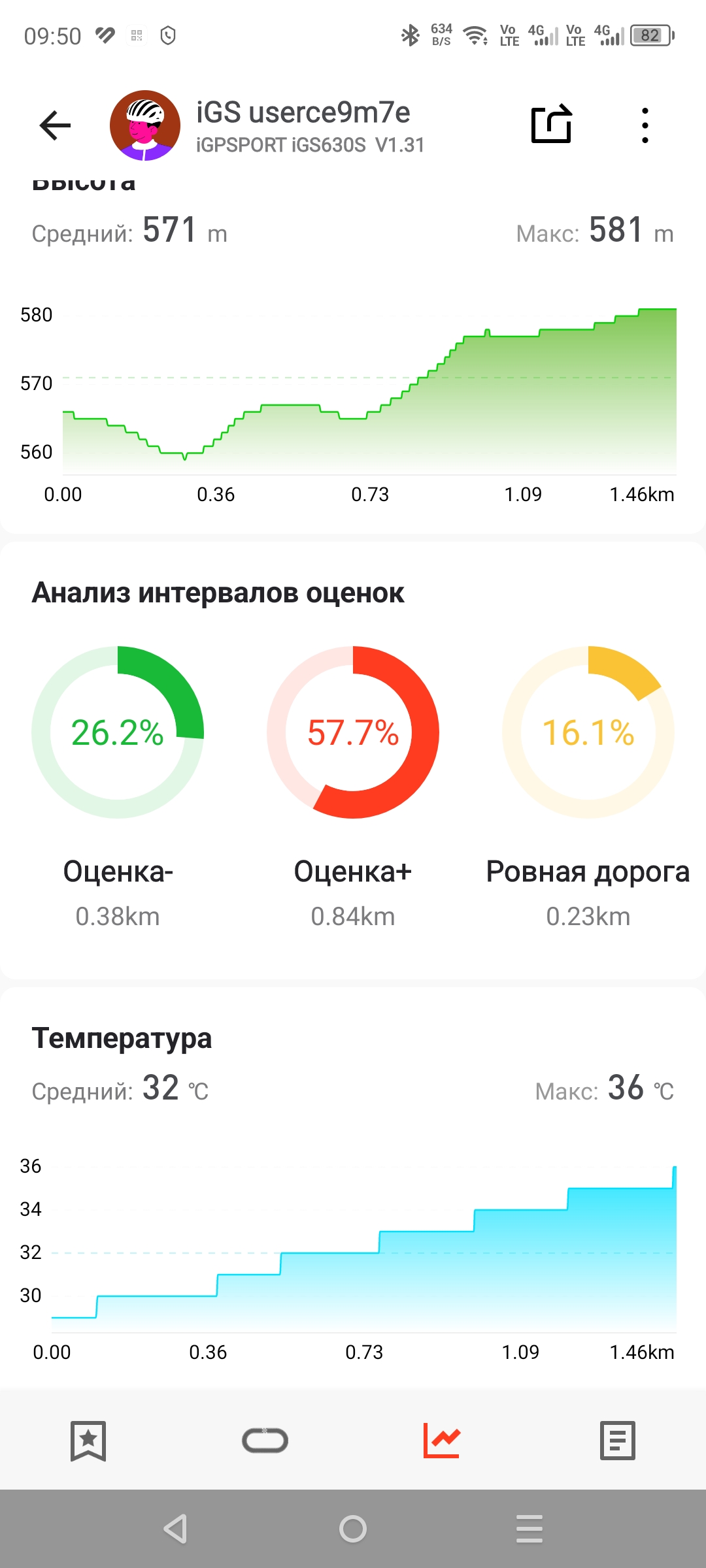Image resolution: width=706 pixels, height=1568 pixels.
Task: Switch to the route track tab
Action: point(265,1440)
